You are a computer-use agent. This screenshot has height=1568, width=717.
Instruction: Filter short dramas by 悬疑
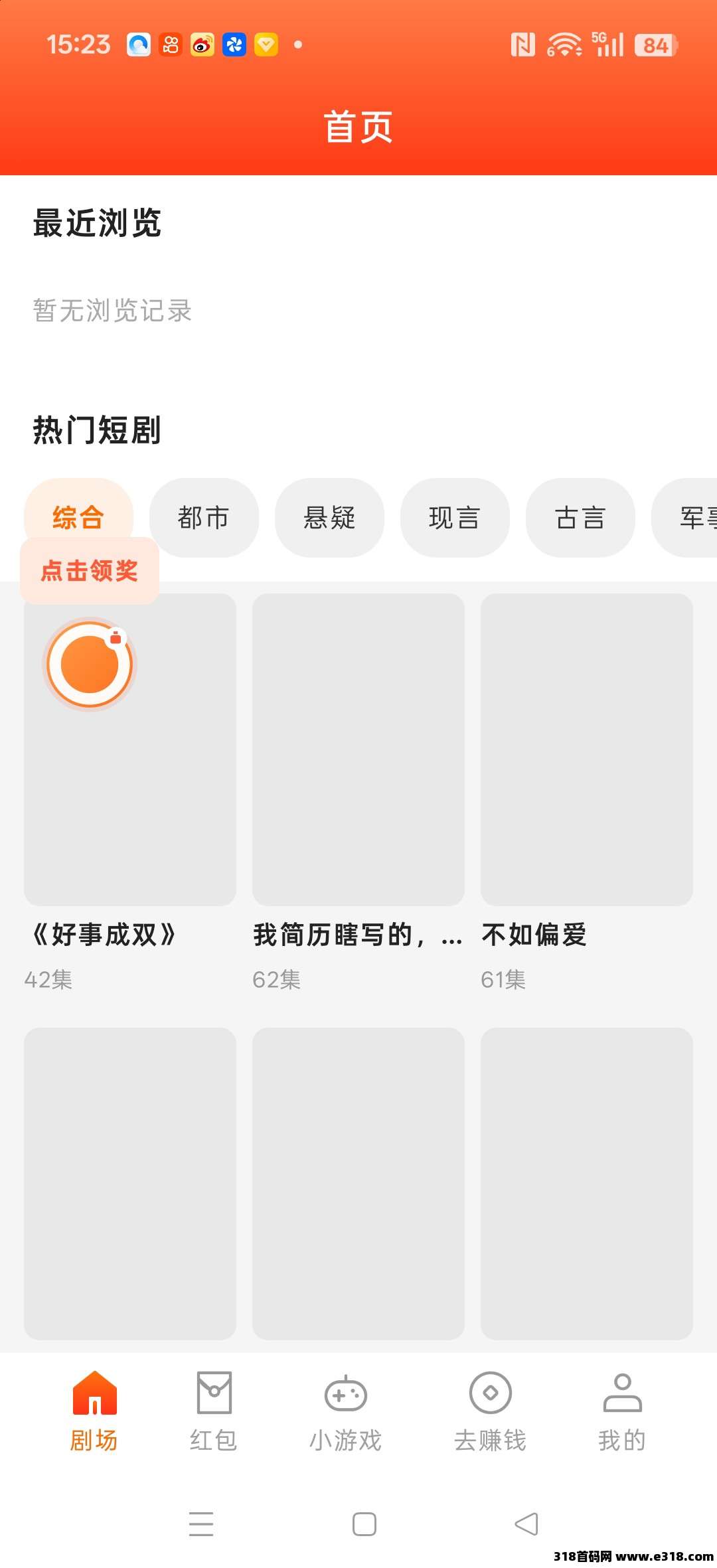point(329,518)
